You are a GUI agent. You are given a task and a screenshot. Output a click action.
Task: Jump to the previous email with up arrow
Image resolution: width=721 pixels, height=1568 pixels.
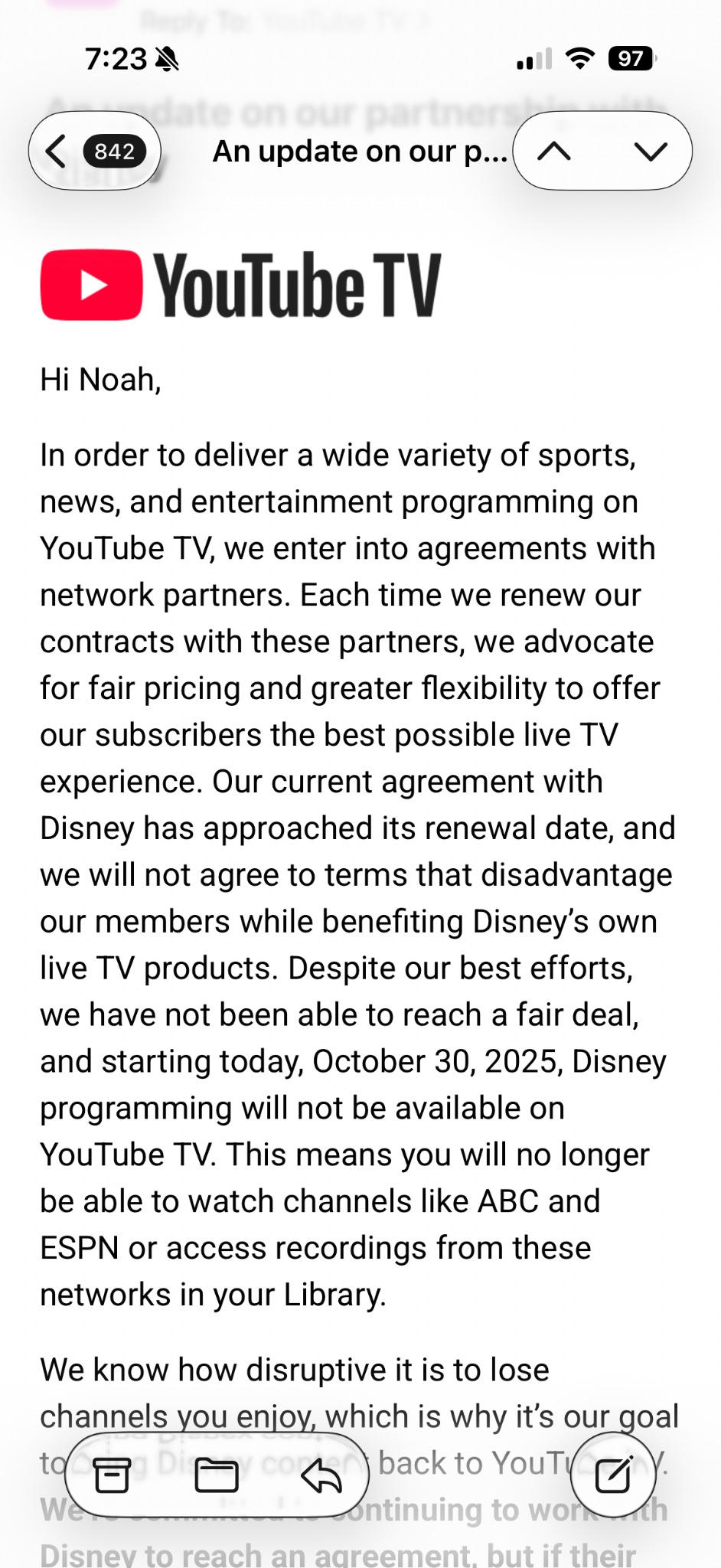tap(555, 151)
